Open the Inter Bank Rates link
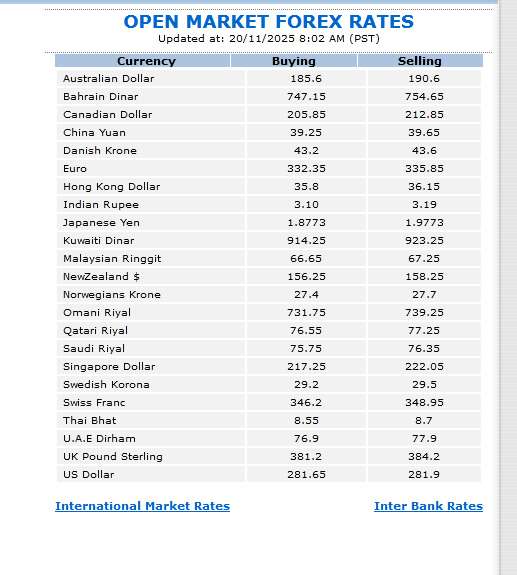Image resolution: width=517 pixels, height=575 pixels. point(428,506)
